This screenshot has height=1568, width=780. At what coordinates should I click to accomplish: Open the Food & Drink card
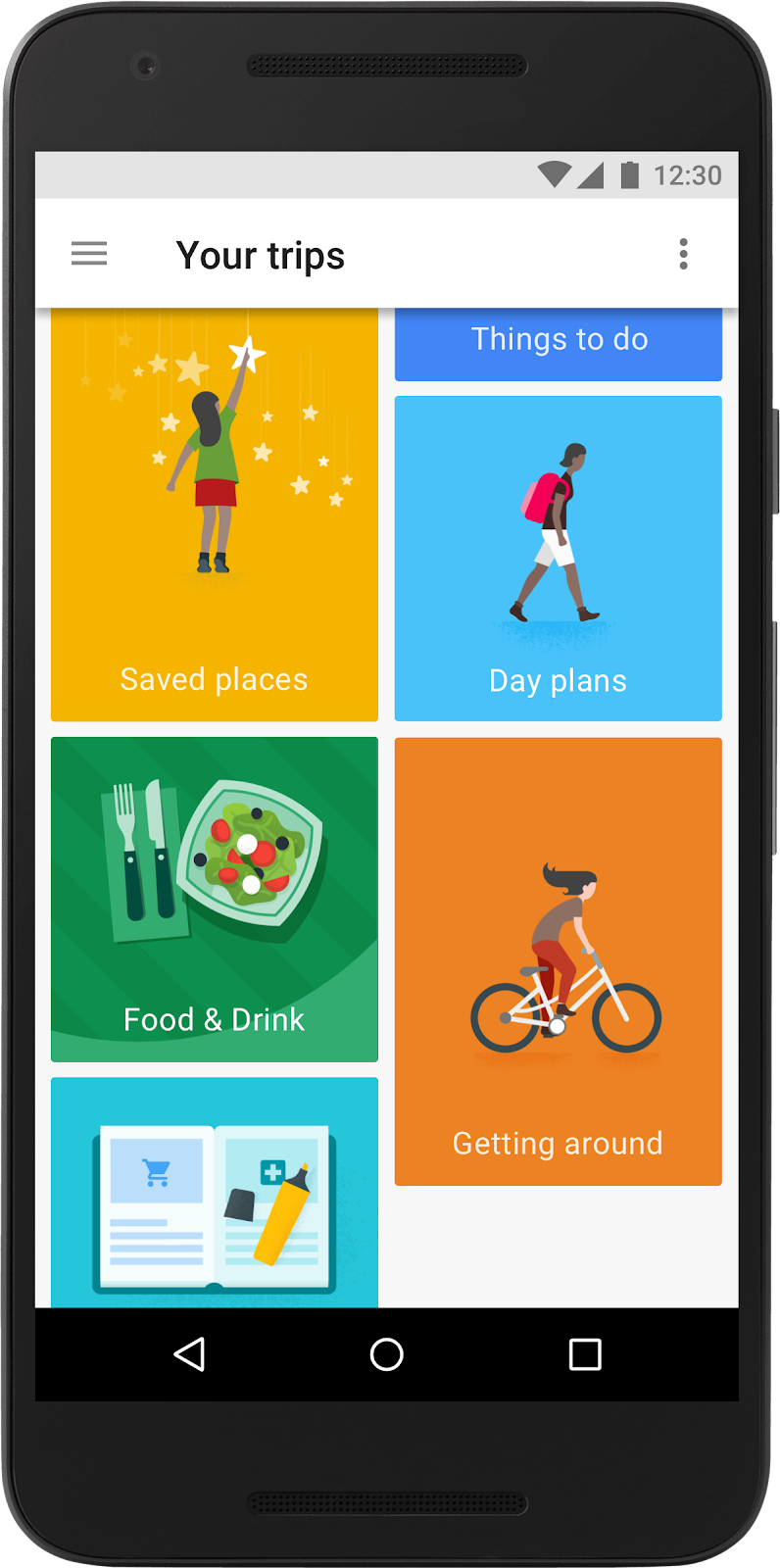pos(215,899)
